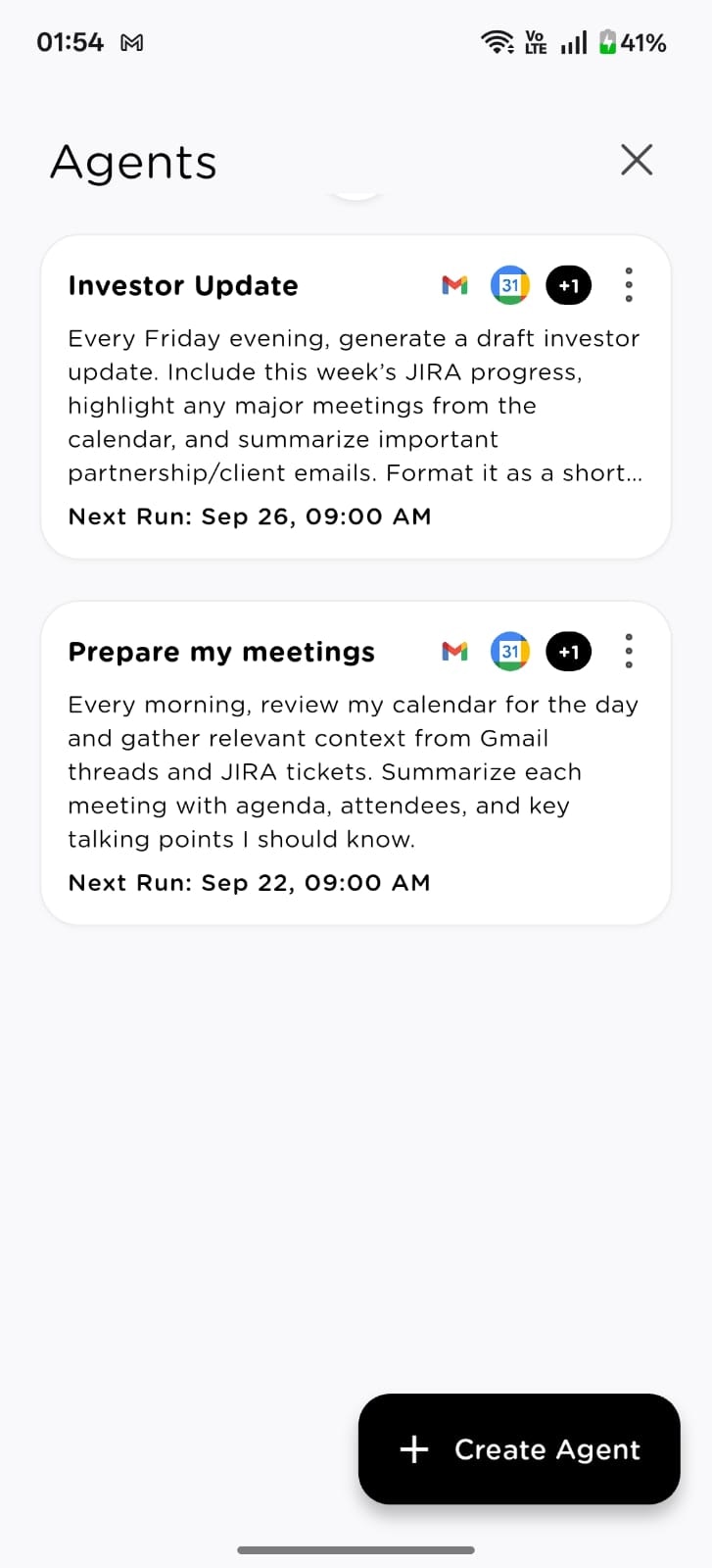This screenshot has height=1568, width=712.
Task: Create a new agent
Action: pos(519,1448)
